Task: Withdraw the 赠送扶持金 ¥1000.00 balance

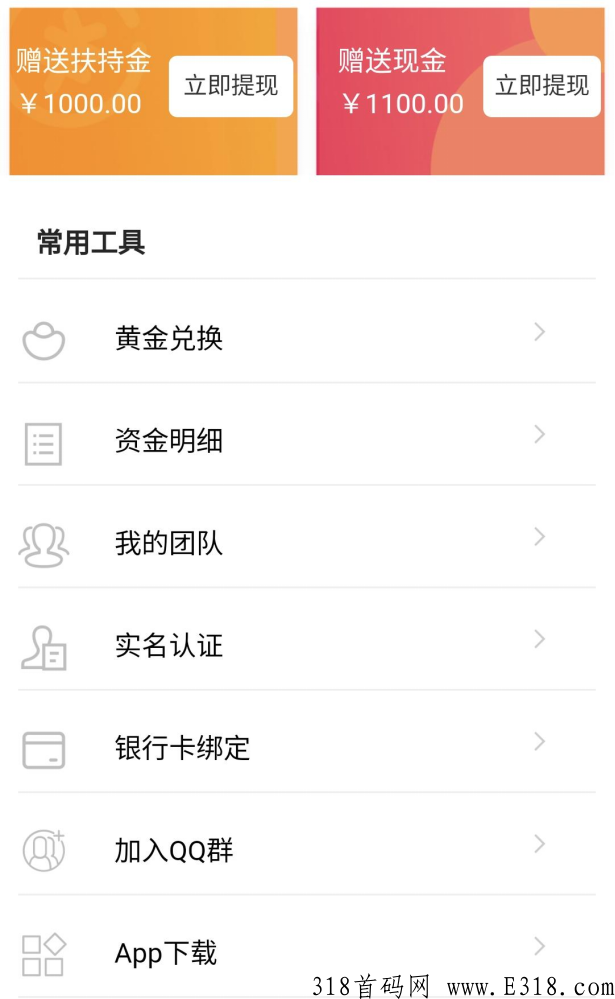Action: pyautogui.click(x=231, y=86)
